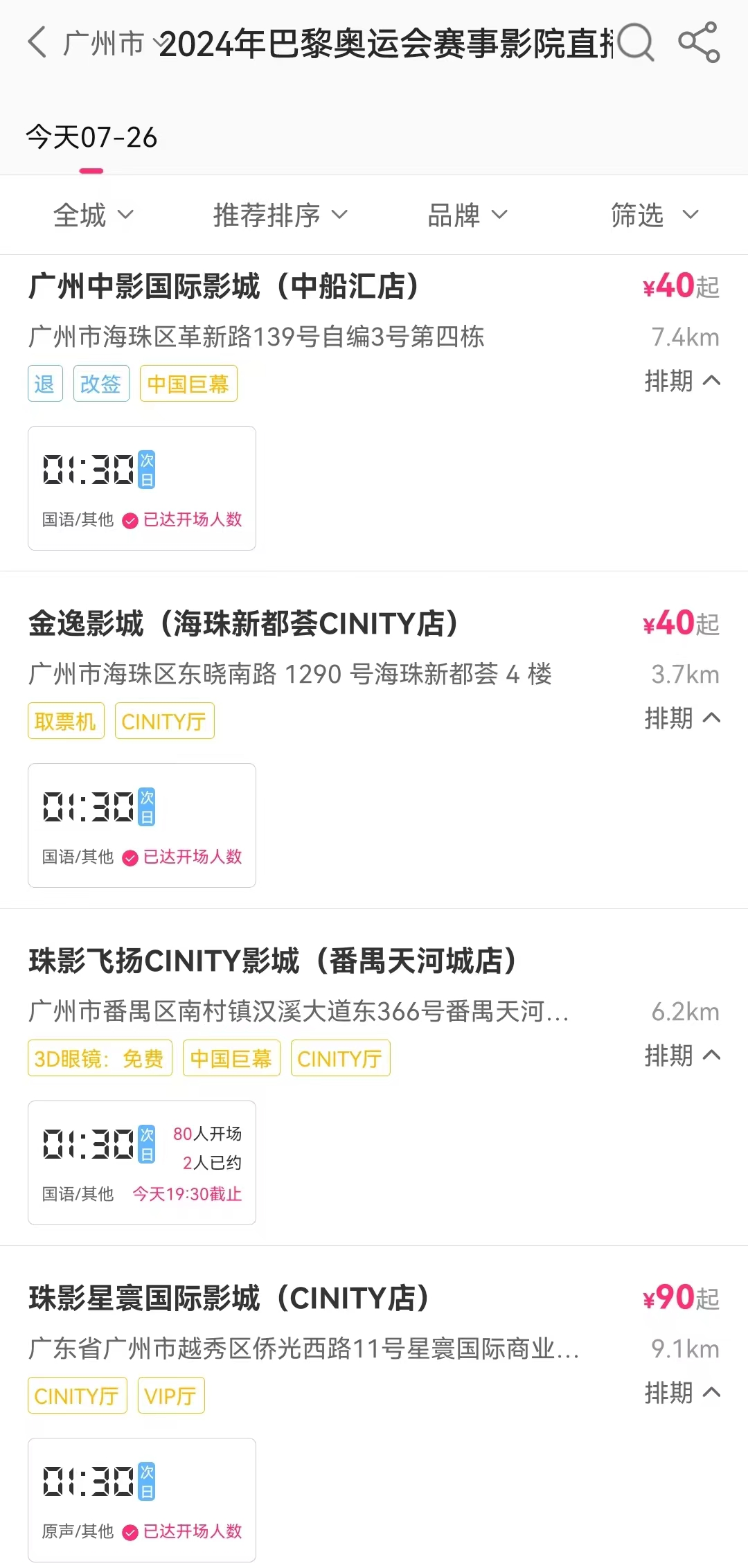Select 01:30 showtime with 80人开场
The image size is (748, 1568).
point(142,1163)
